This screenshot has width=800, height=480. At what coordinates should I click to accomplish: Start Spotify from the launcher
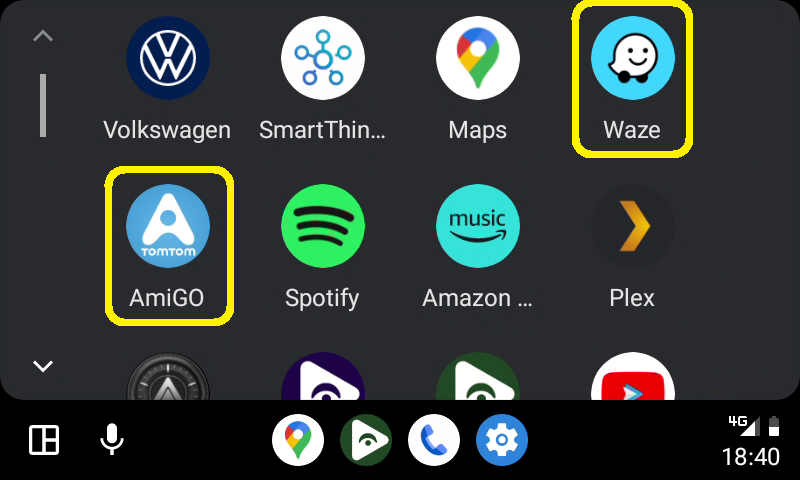pyautogui.click(x=322, y=227)
